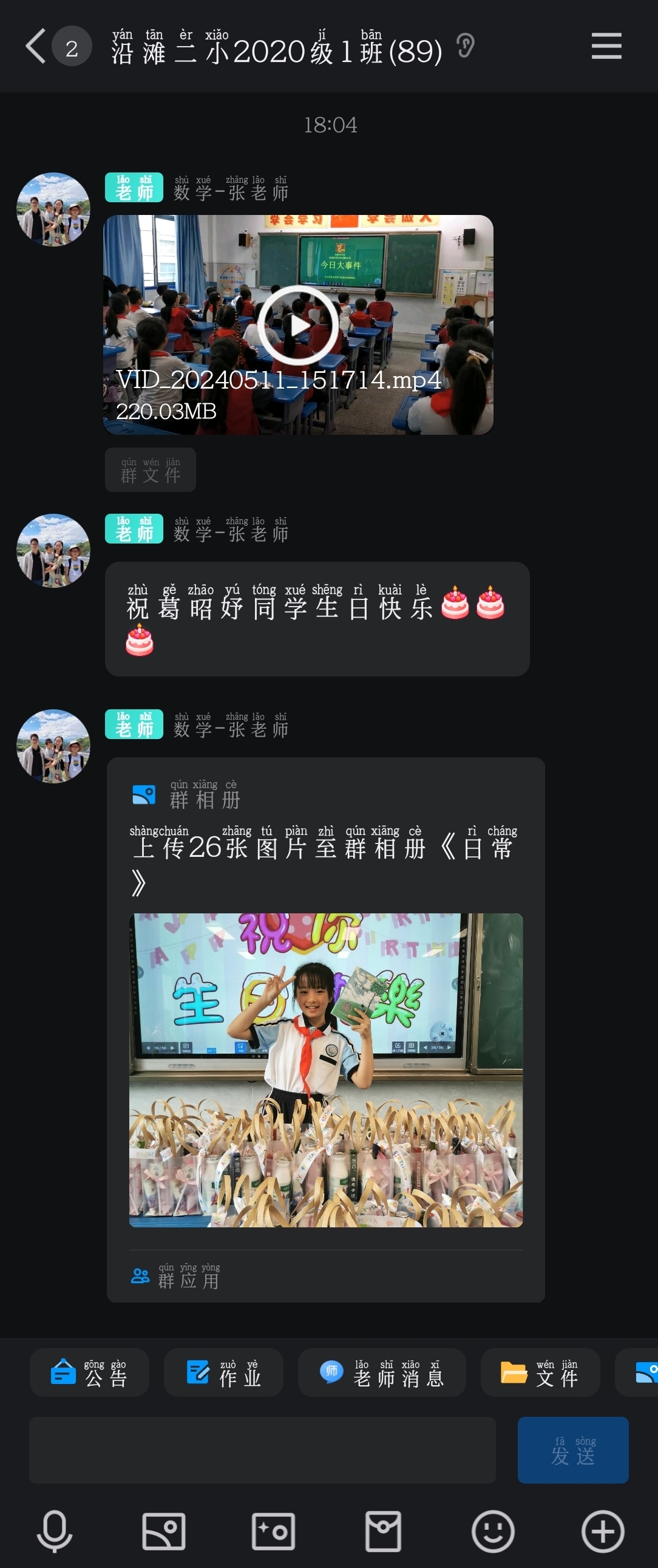
Task: Tap the 群文件 tag under the video
Action: (151, 470)
